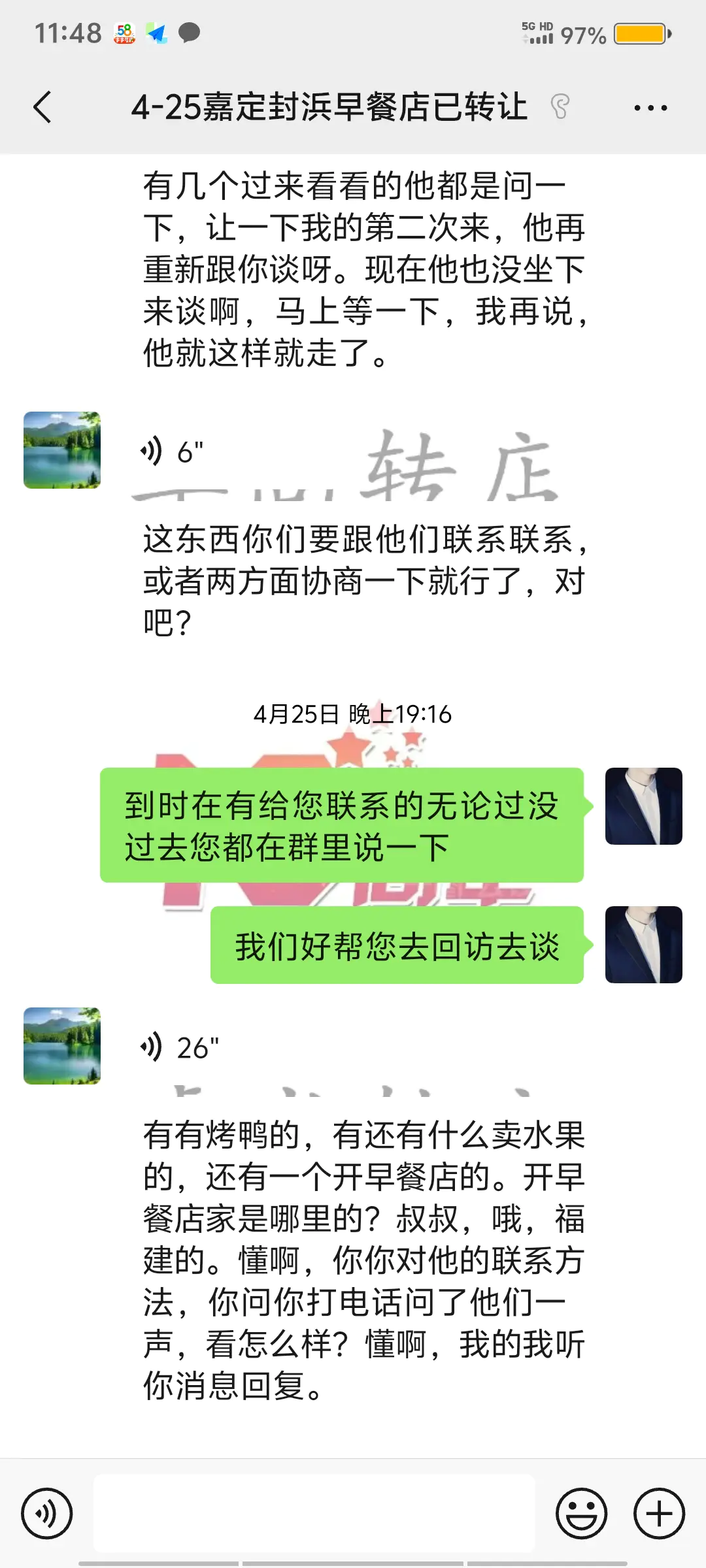Open lake avatar next to 6" voice message

click(62, 450)
